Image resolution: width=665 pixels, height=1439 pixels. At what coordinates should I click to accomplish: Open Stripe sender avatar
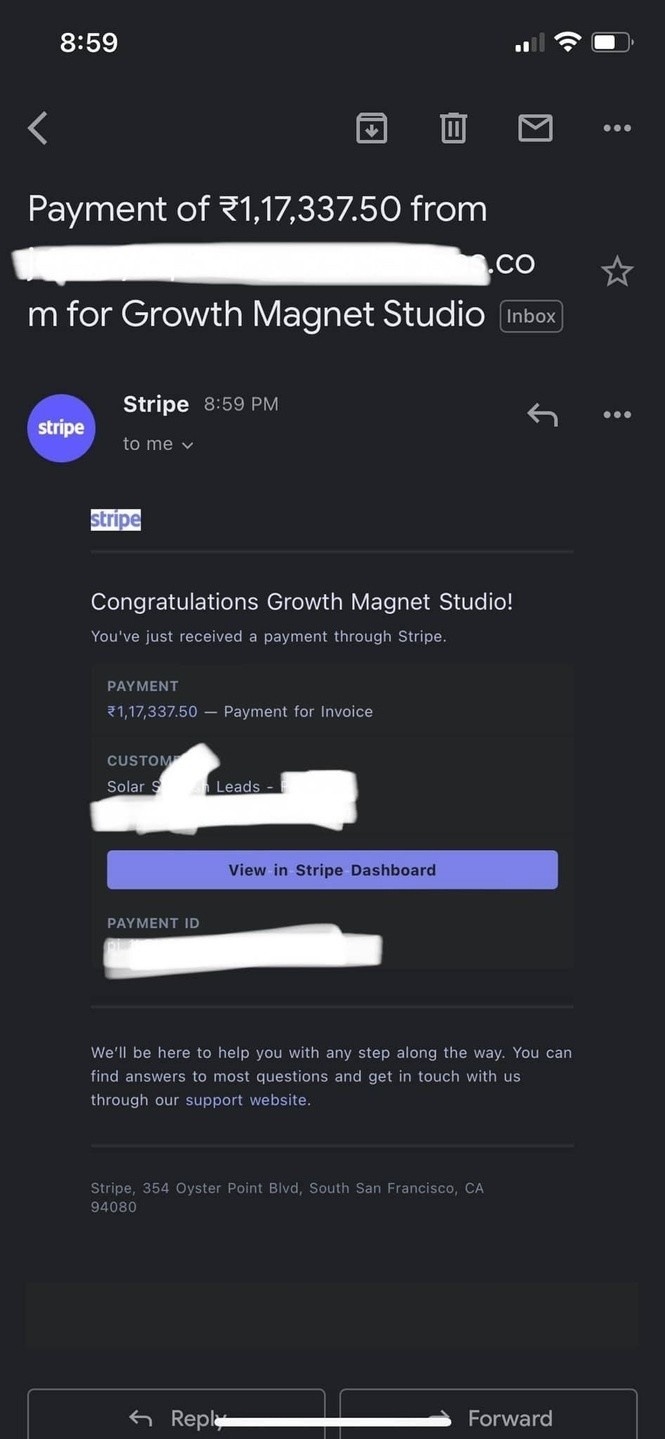click(x=61, y=428)
